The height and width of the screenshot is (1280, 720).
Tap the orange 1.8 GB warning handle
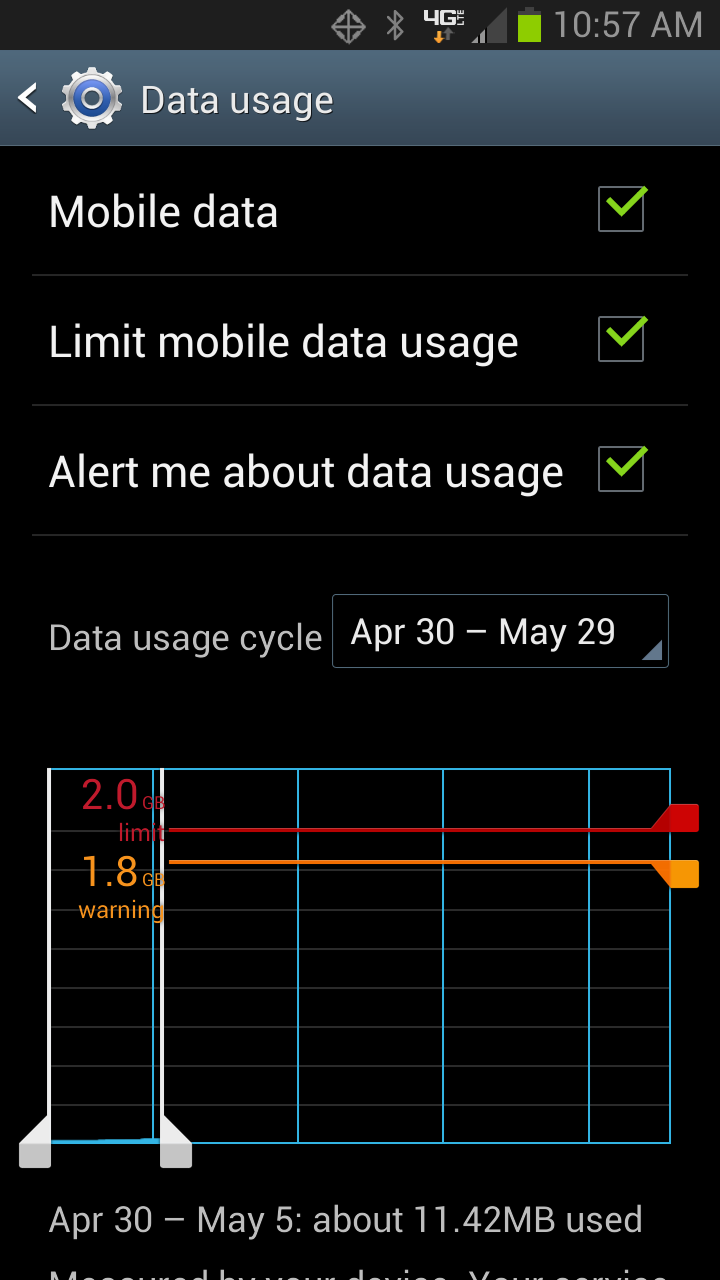click(x=681, y=874)
